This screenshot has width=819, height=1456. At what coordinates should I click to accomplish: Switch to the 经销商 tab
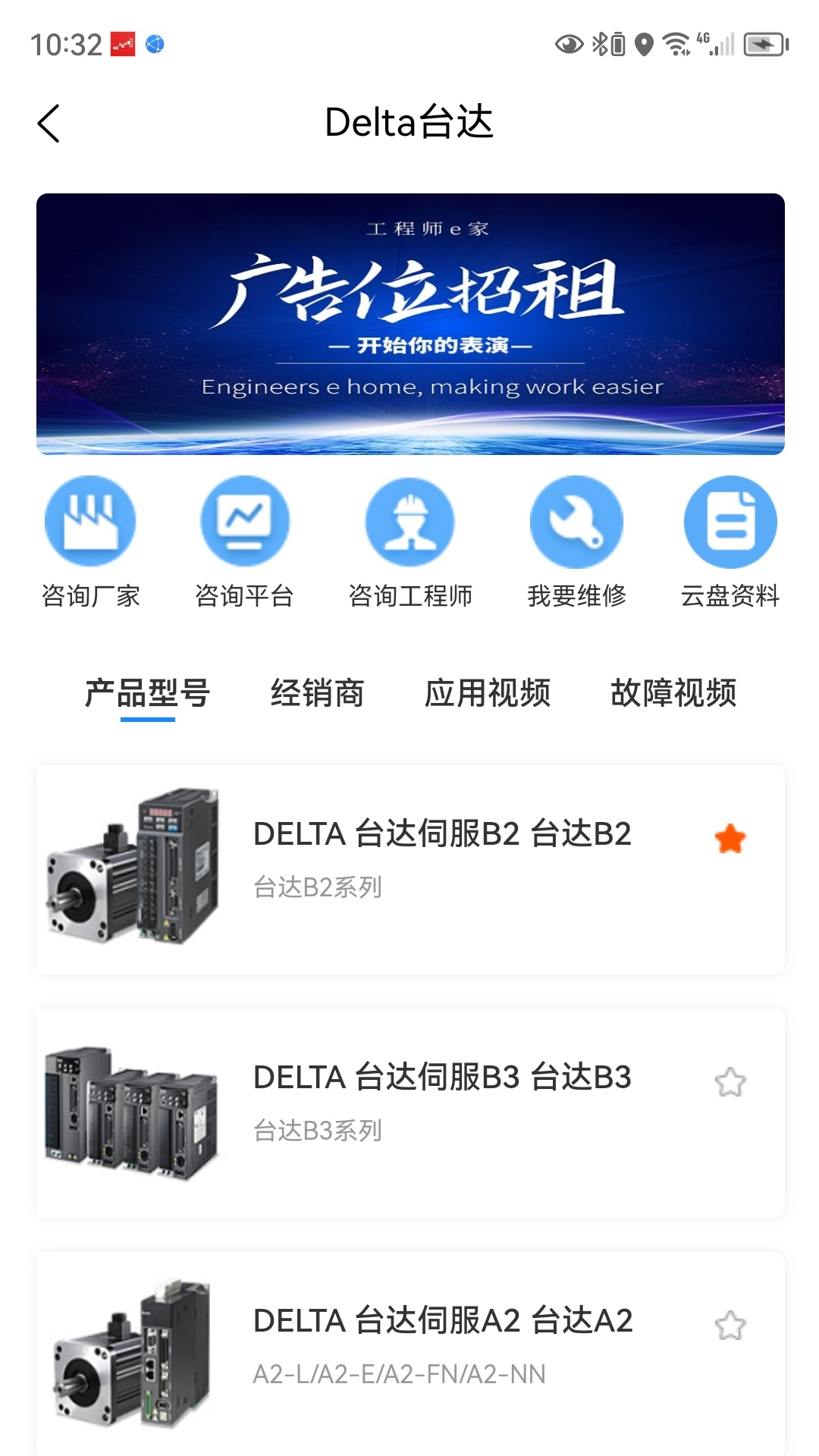pyautogui.click(x=318, y=692)
